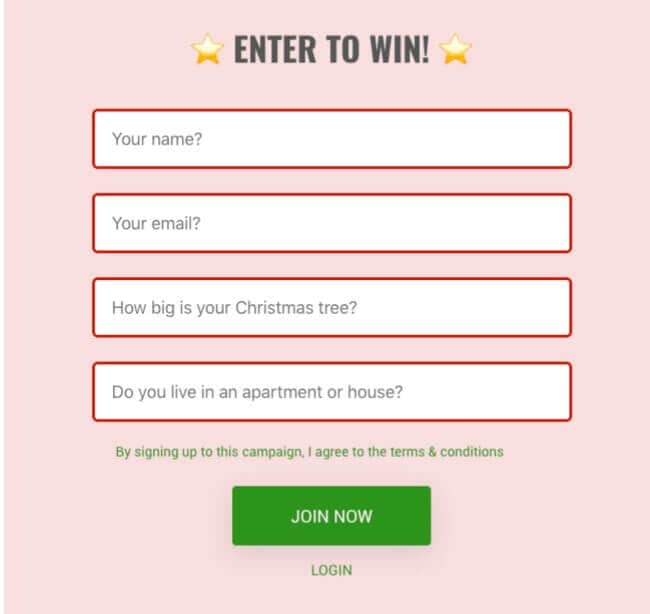Hit the green JOIN NOW button
Screen dimensions: 650x614
[x=331, y=516]
